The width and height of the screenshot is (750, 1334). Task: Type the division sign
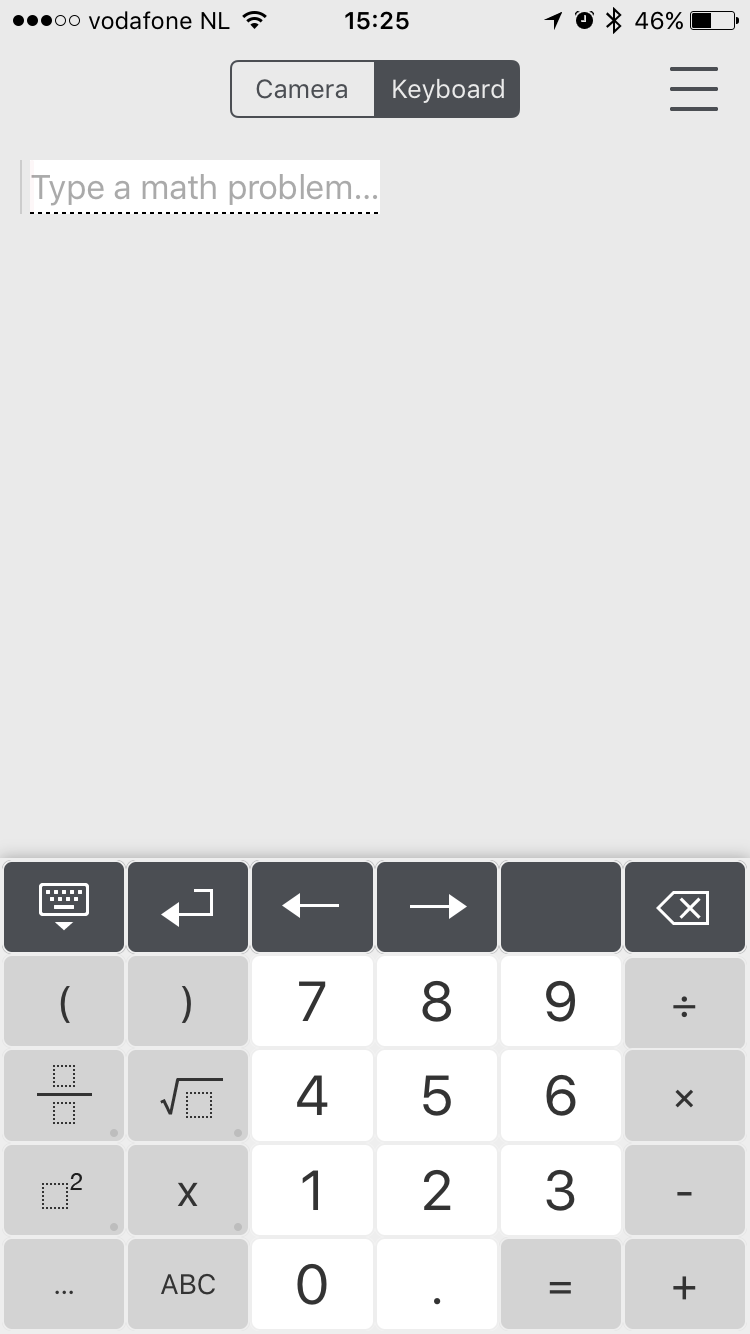click(684, 1001)
